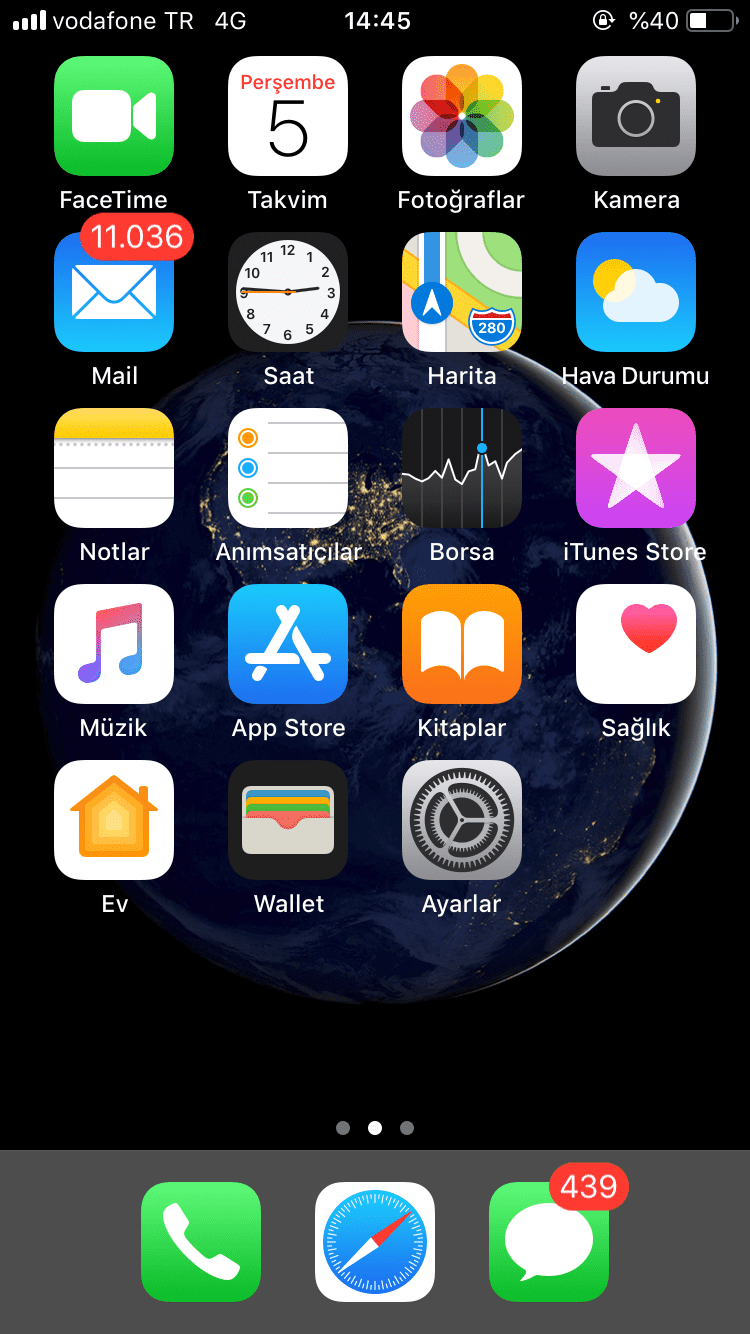Open Anımsatıcılar reminders app
Viewport: 750px width, 1334px height.
[288, 468]
